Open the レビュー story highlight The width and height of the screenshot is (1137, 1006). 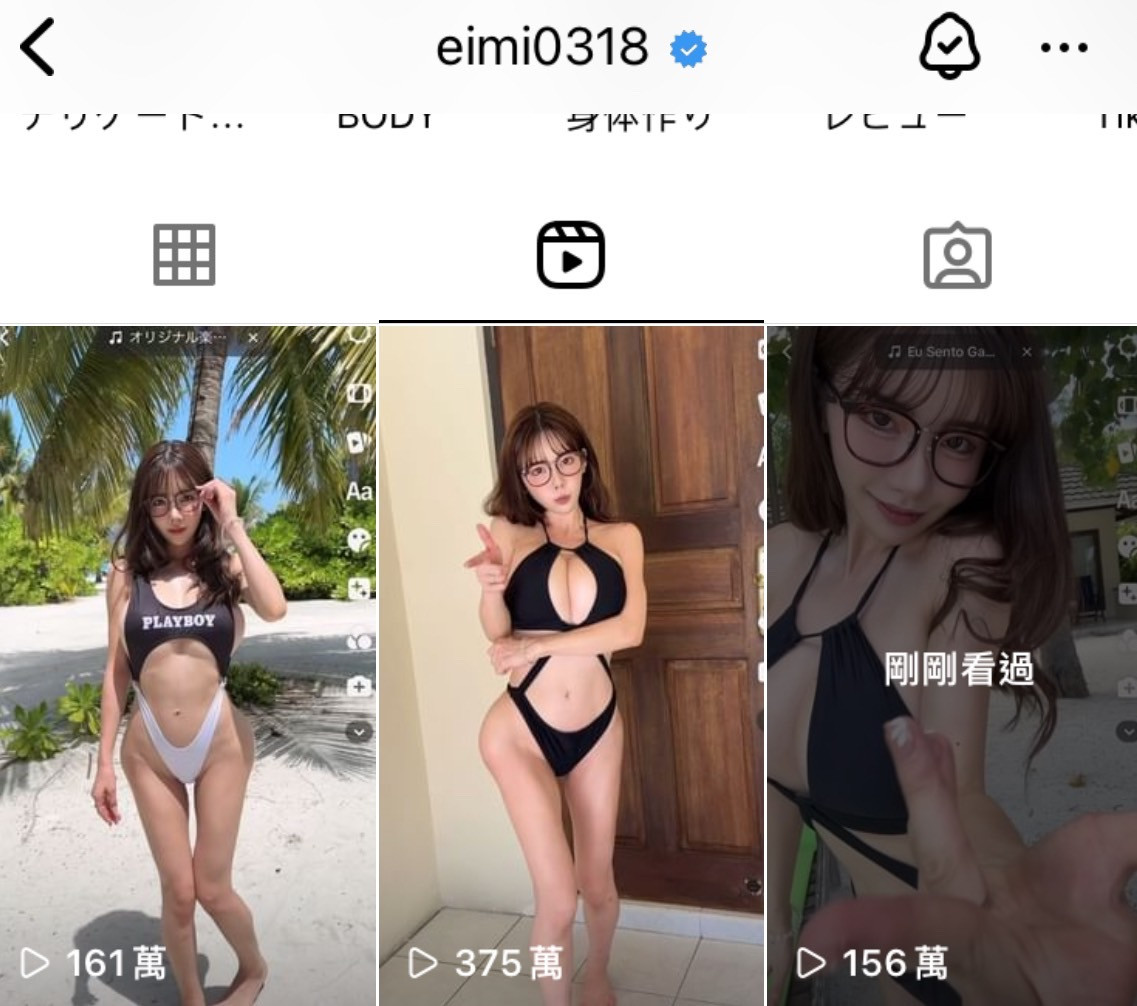[895, 118]
